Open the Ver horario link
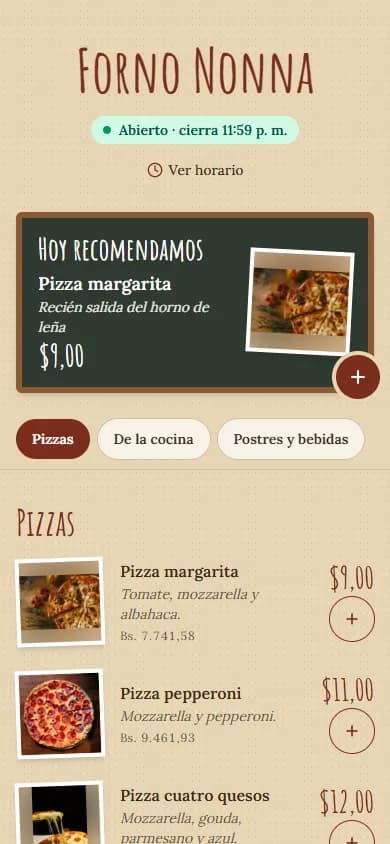390x844 pixels. click(195, 171)
